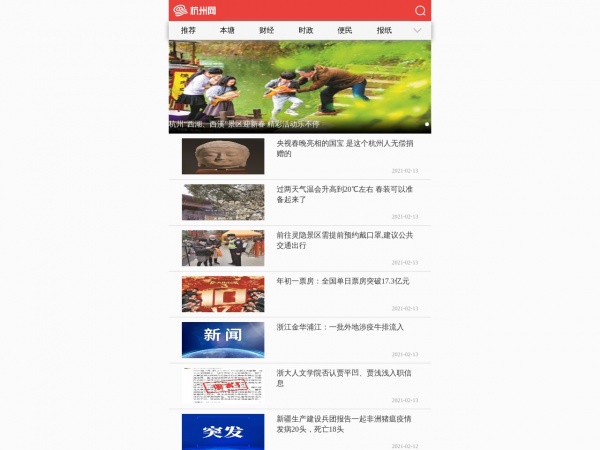
Task: Switch to the 便民 tab
Action: click(x=345, y=31)
